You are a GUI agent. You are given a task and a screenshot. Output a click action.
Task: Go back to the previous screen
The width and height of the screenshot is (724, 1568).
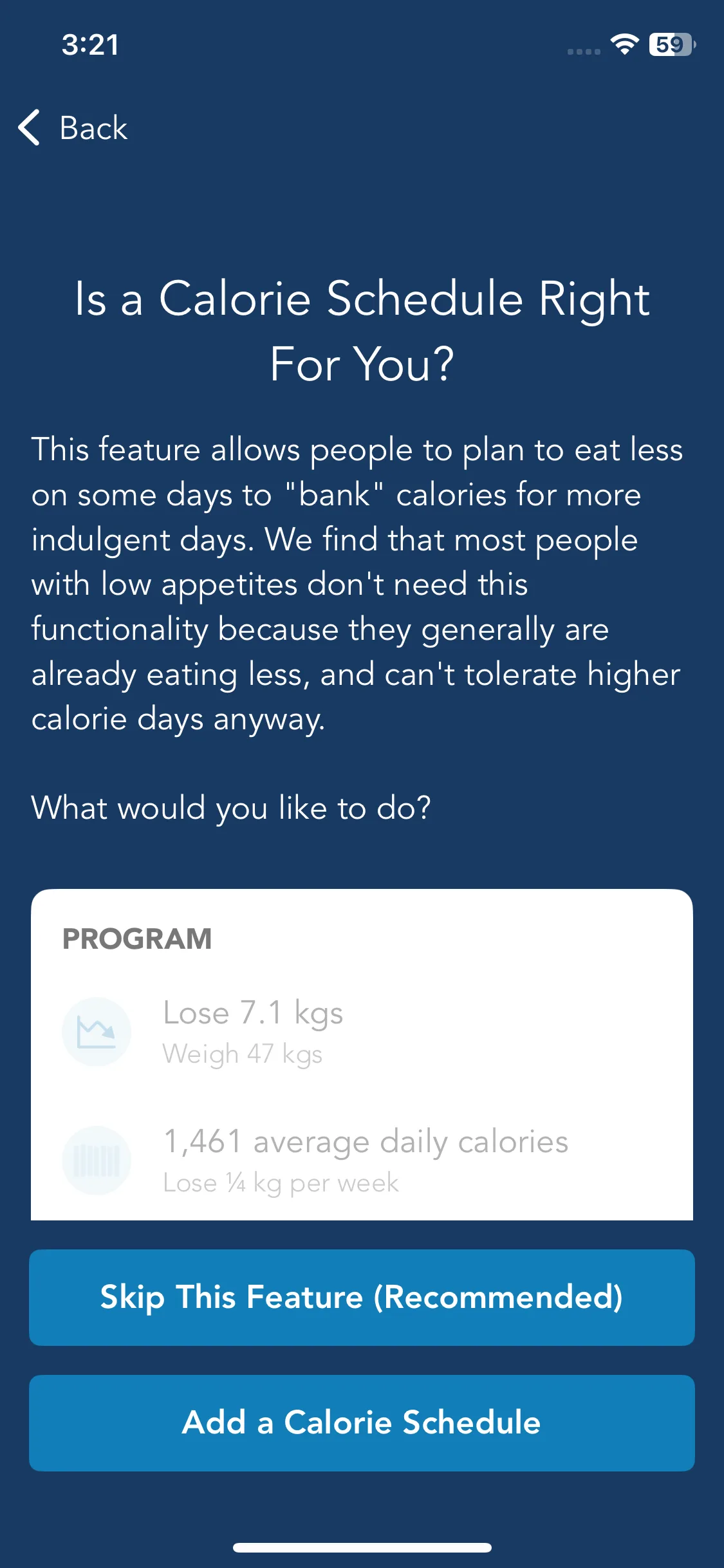pos(73,127)
